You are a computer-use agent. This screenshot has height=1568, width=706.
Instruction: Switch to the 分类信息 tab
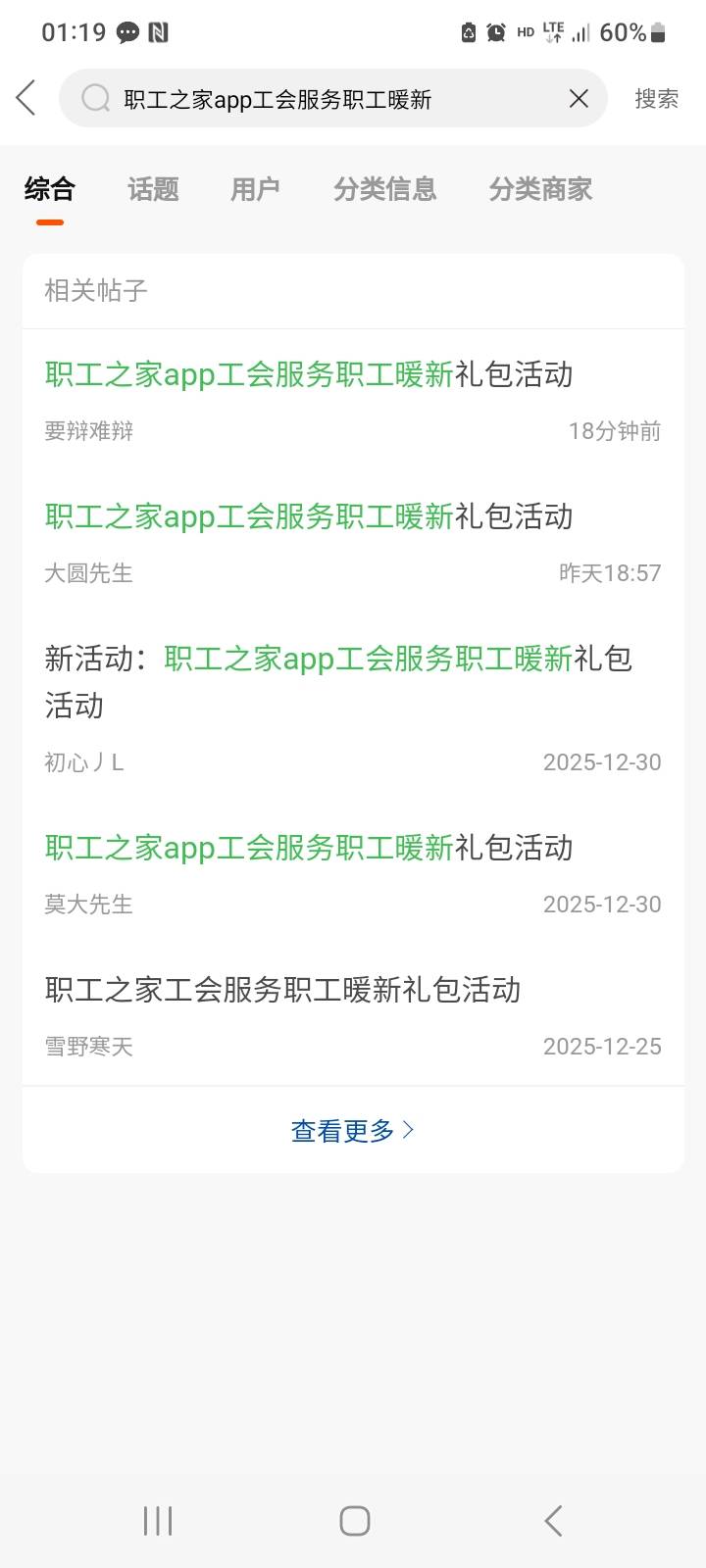tap(384, 189)
